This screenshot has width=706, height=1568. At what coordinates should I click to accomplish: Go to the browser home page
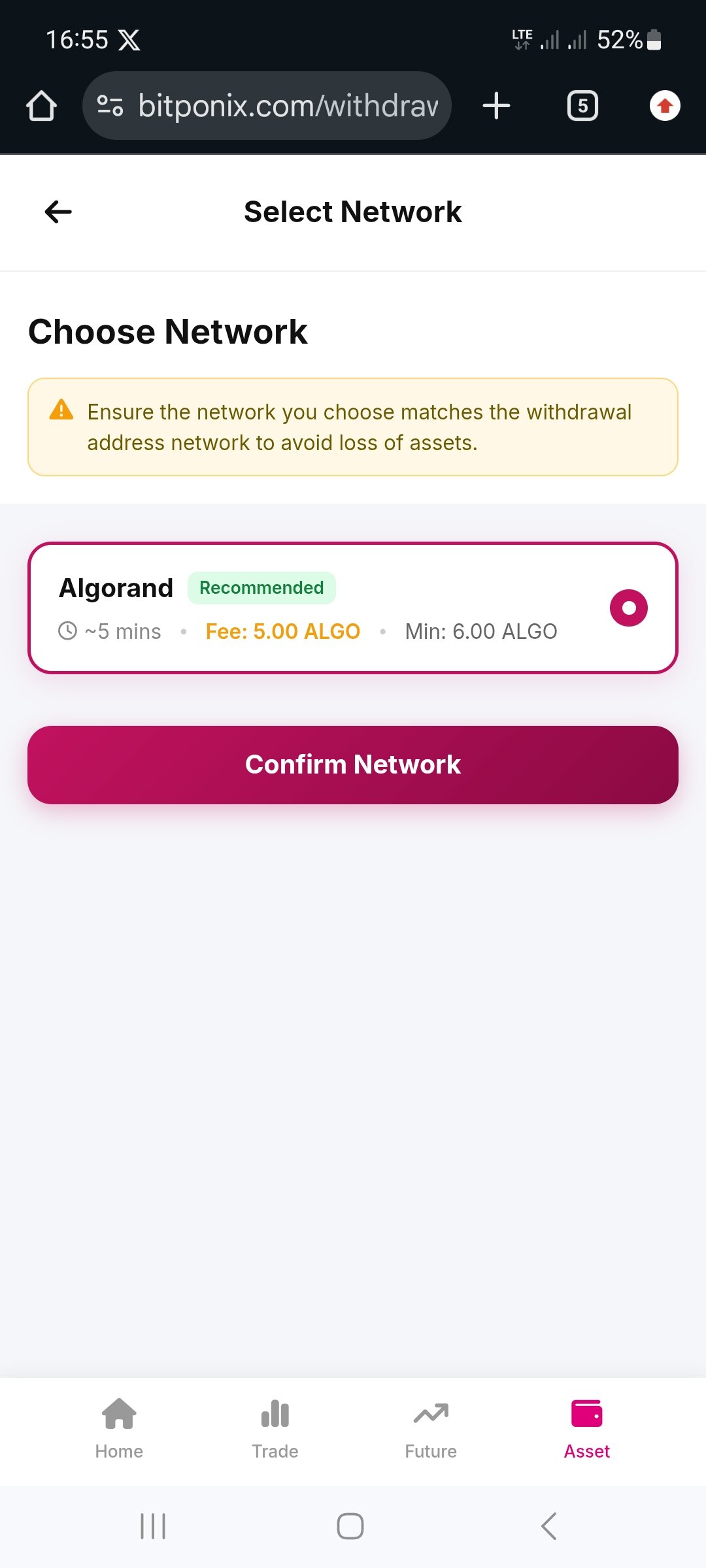[x=41, y=106]
